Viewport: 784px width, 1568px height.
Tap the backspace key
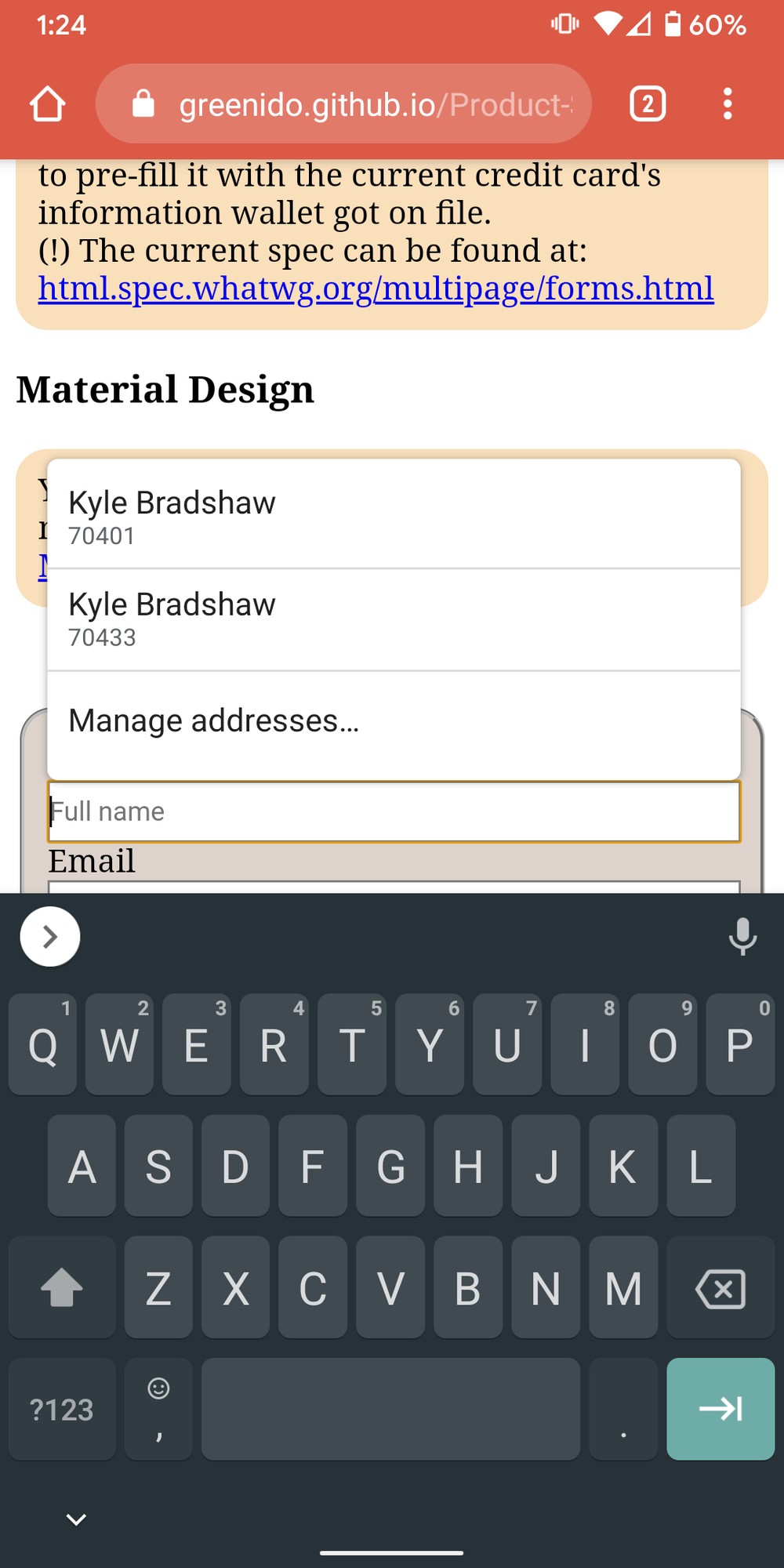coord(720,1288)
